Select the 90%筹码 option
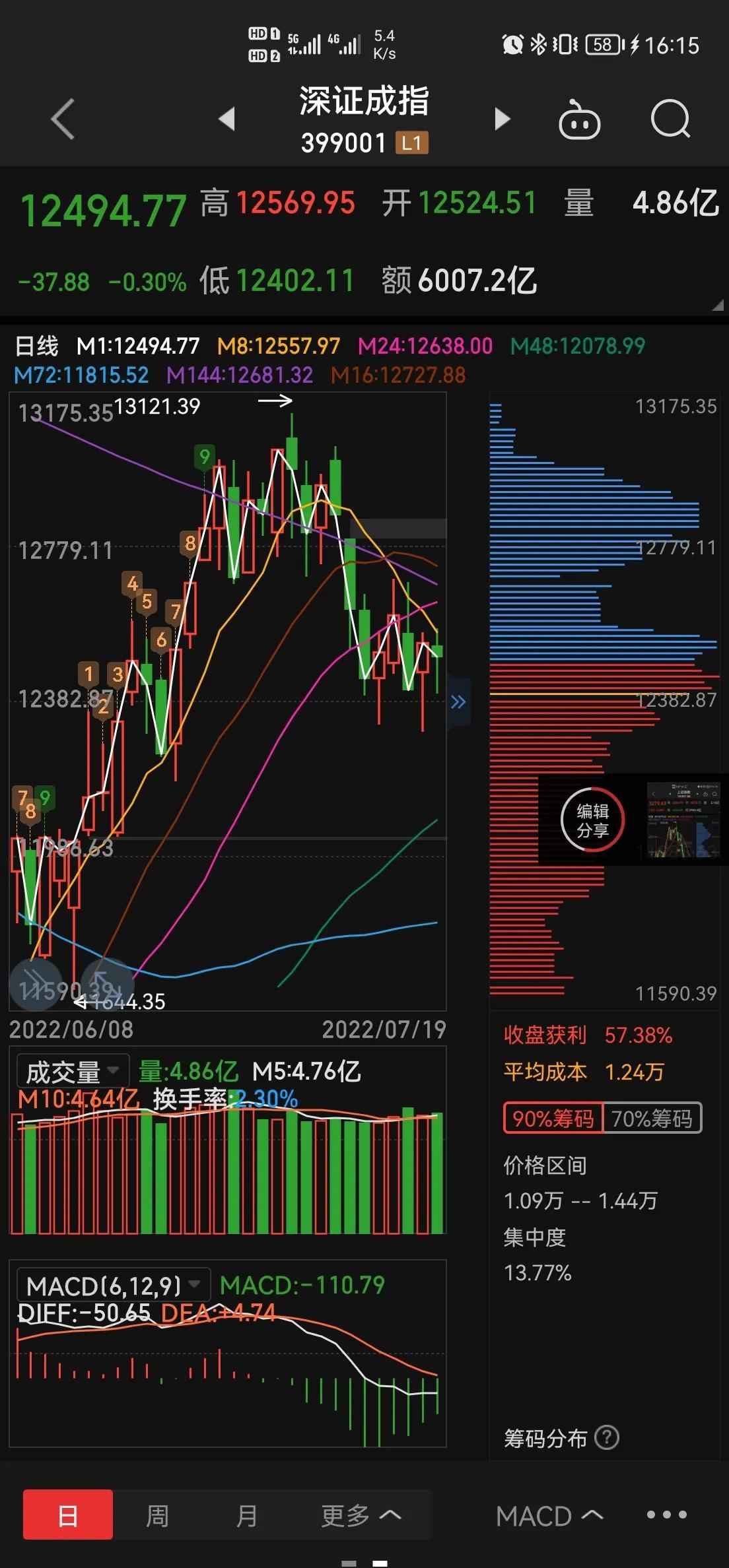Image resolution: width=729 pixels, height=1568 pixels. (553, 1118)
